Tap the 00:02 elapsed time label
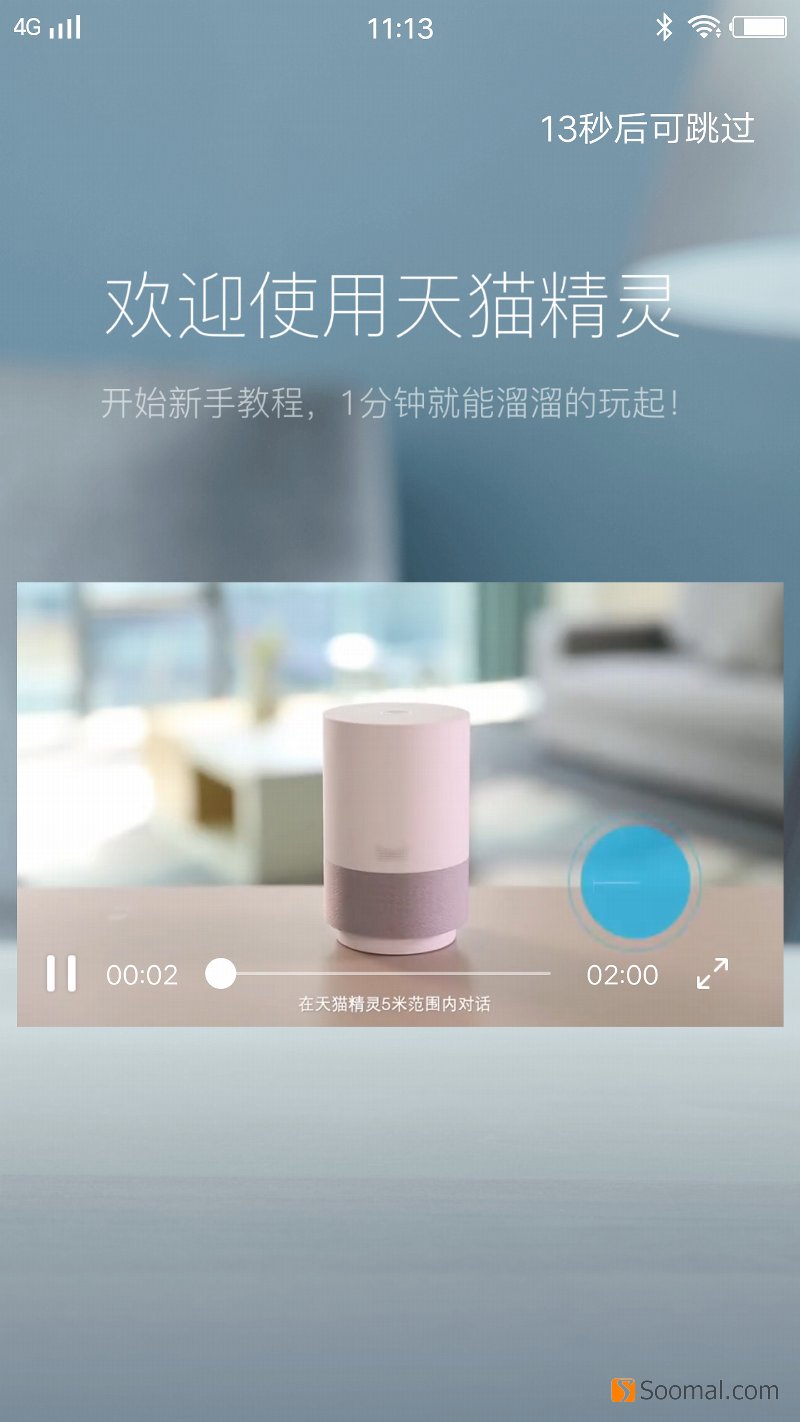800x1422 pixels. click(143, 974)
